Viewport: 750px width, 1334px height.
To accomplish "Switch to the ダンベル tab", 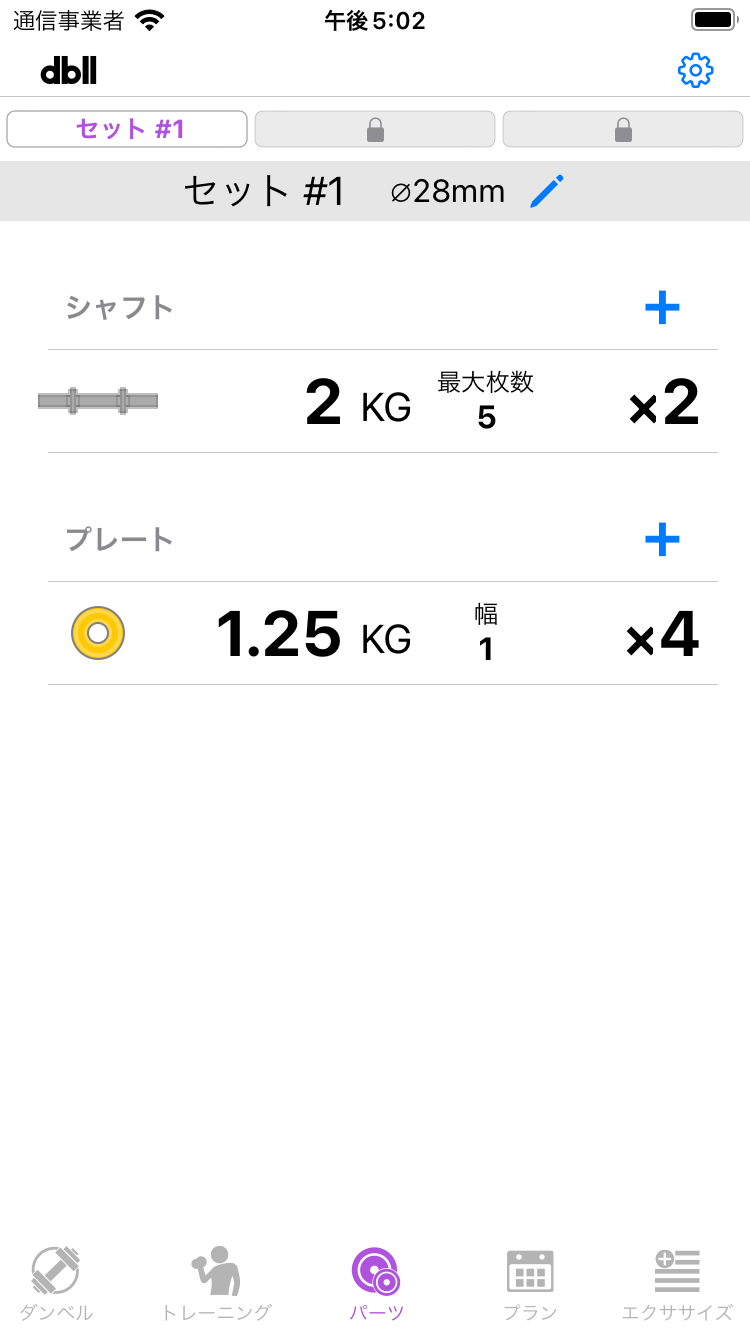I will tap(56, 1284).
